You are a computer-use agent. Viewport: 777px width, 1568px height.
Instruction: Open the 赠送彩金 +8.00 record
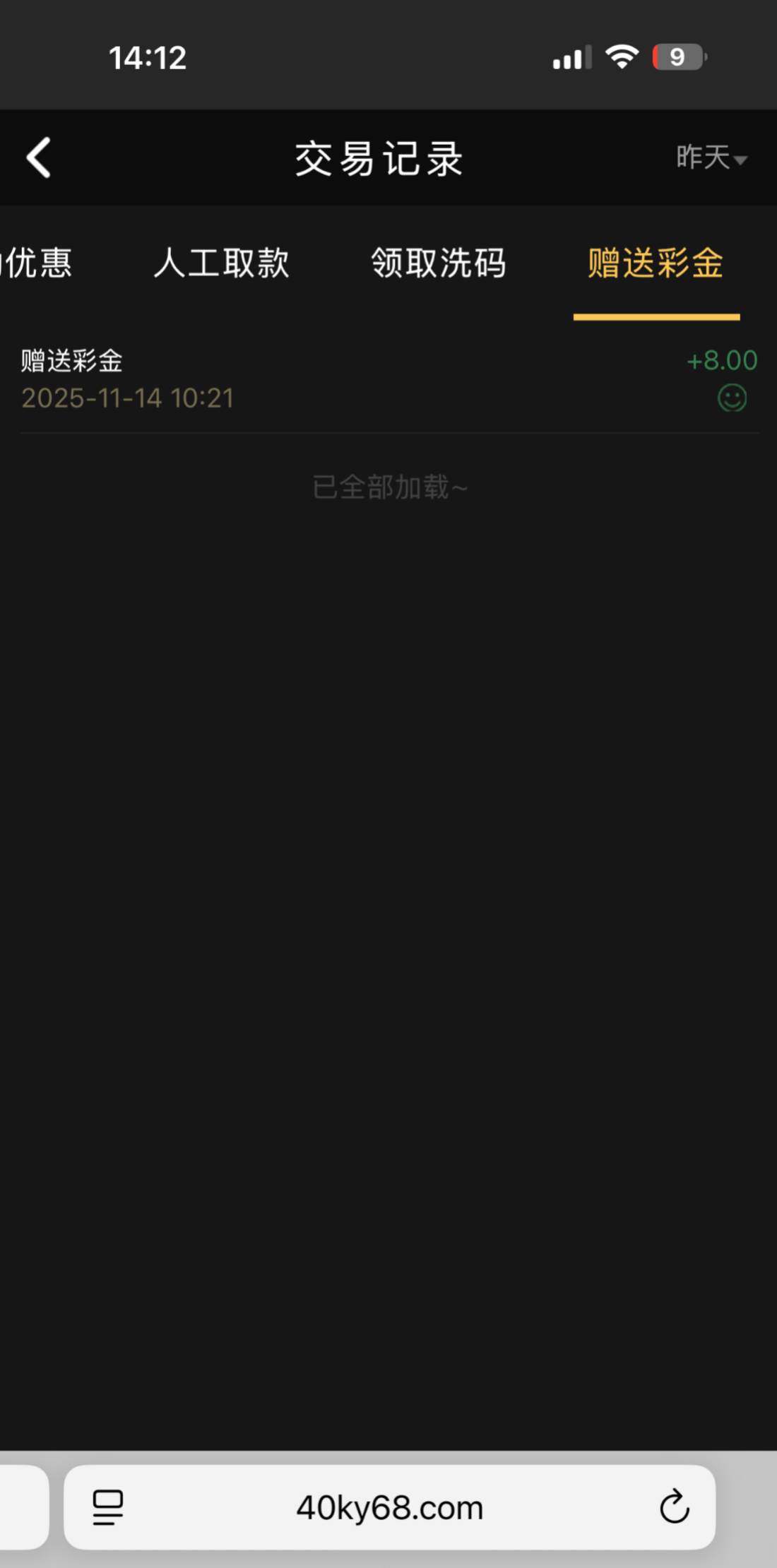[389, 379]
